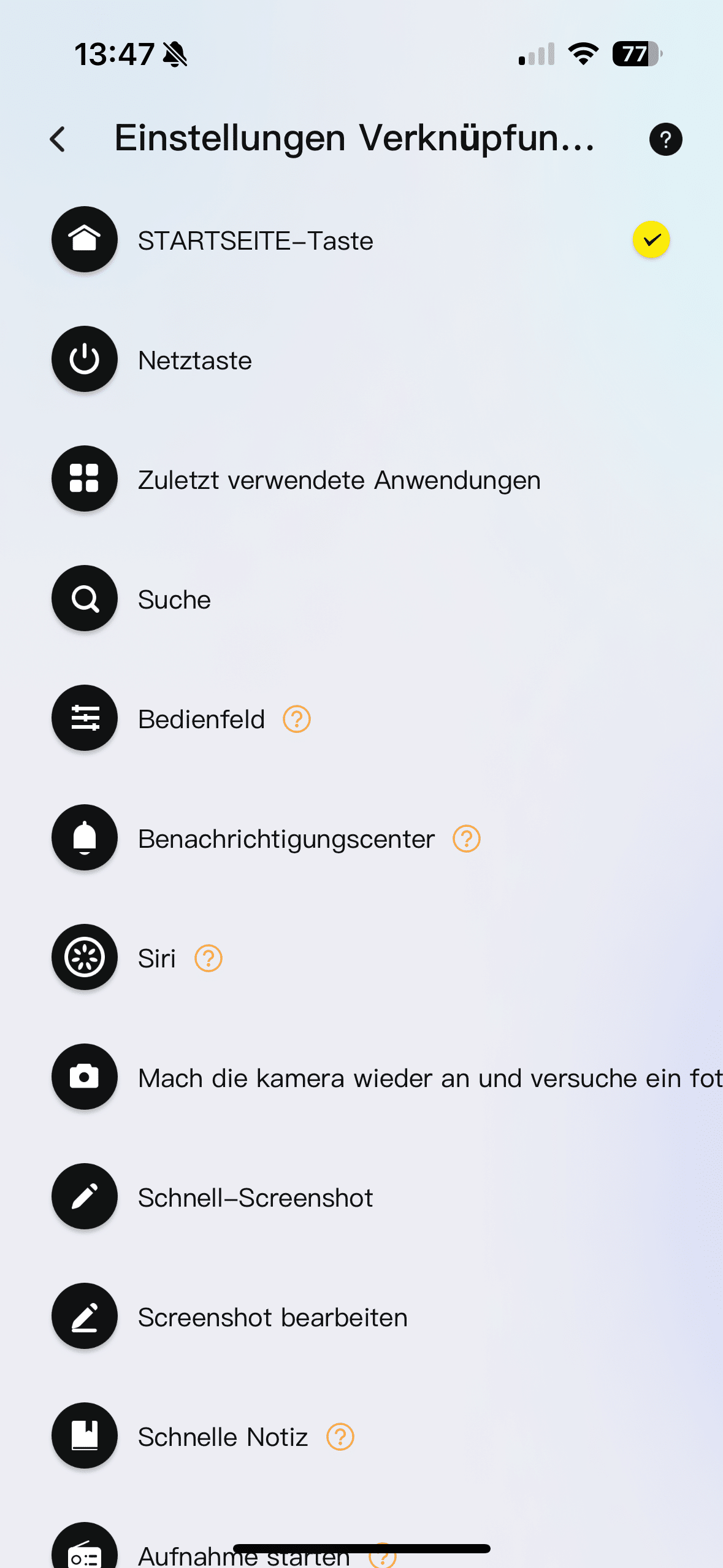Image resolution: width=723 pixels, height=1568 pixels.
Task: Select Zuletzt verwendete Anwendungen
Action: click(339, 480)
